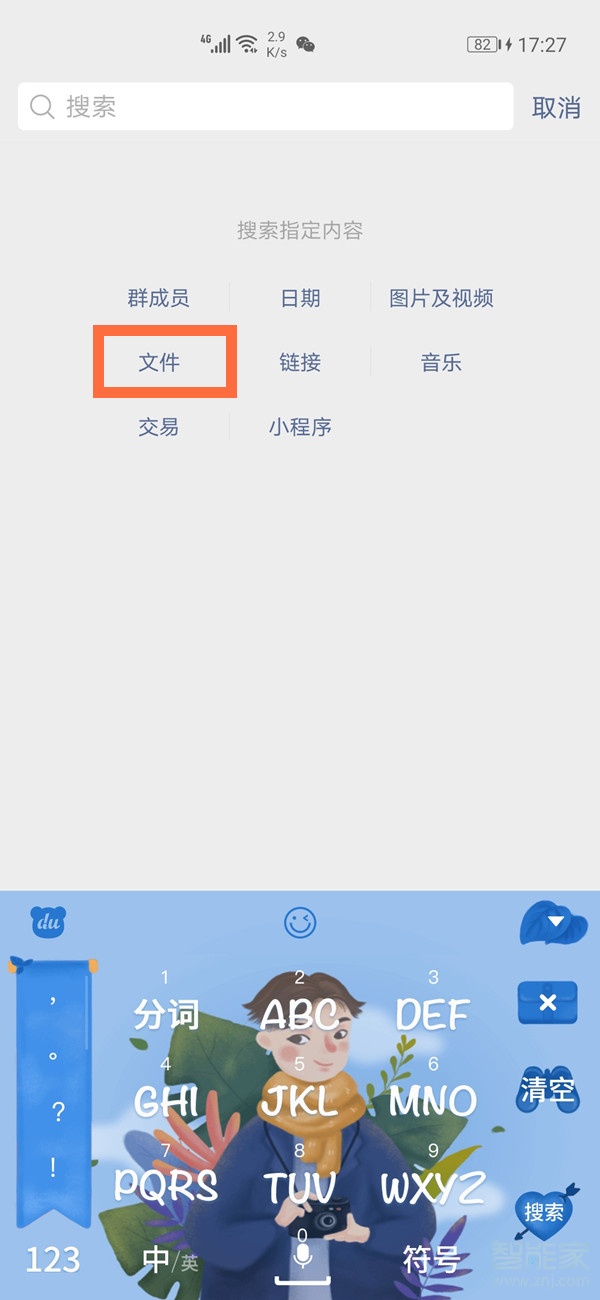The height and width of the screenshot is (1300, 600).
Task: Switch keyboard to 123 numbers
Action: click(52, 1259)
